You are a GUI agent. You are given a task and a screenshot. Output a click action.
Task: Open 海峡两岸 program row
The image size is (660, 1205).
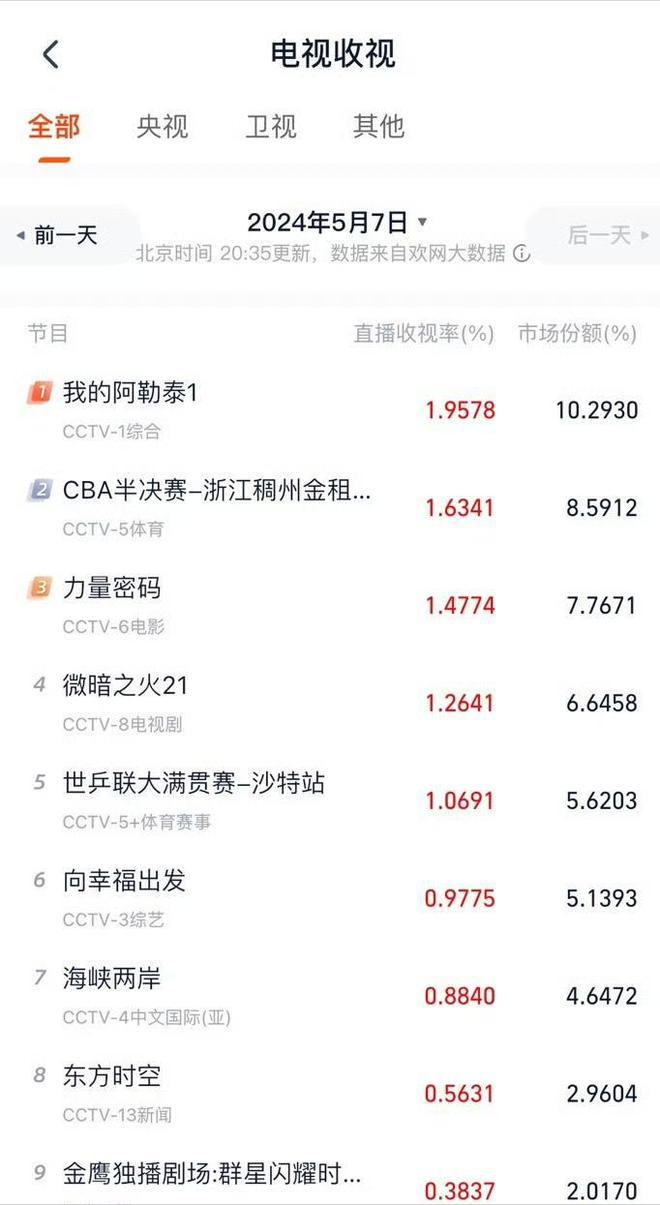coord(330,996)
